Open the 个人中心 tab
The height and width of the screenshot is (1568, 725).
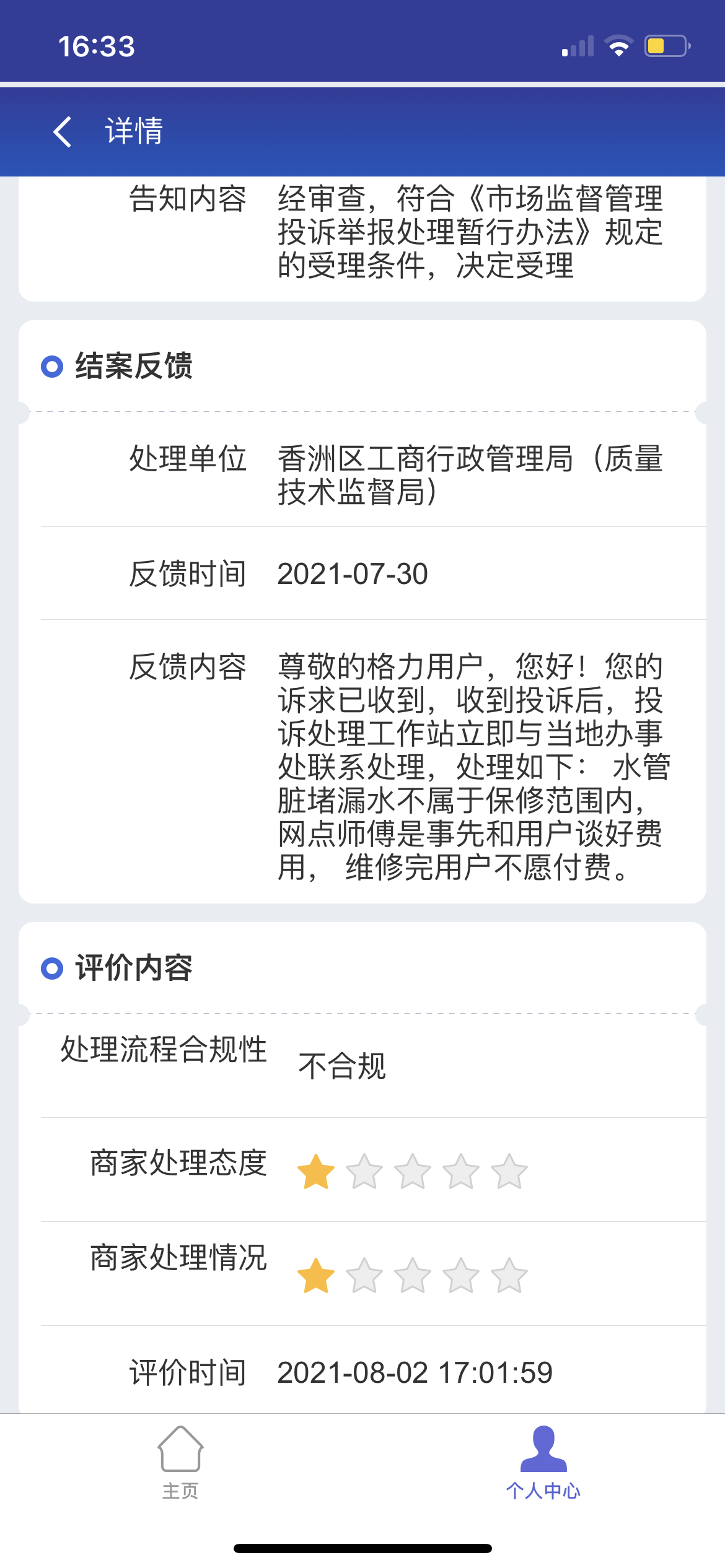543,1461
